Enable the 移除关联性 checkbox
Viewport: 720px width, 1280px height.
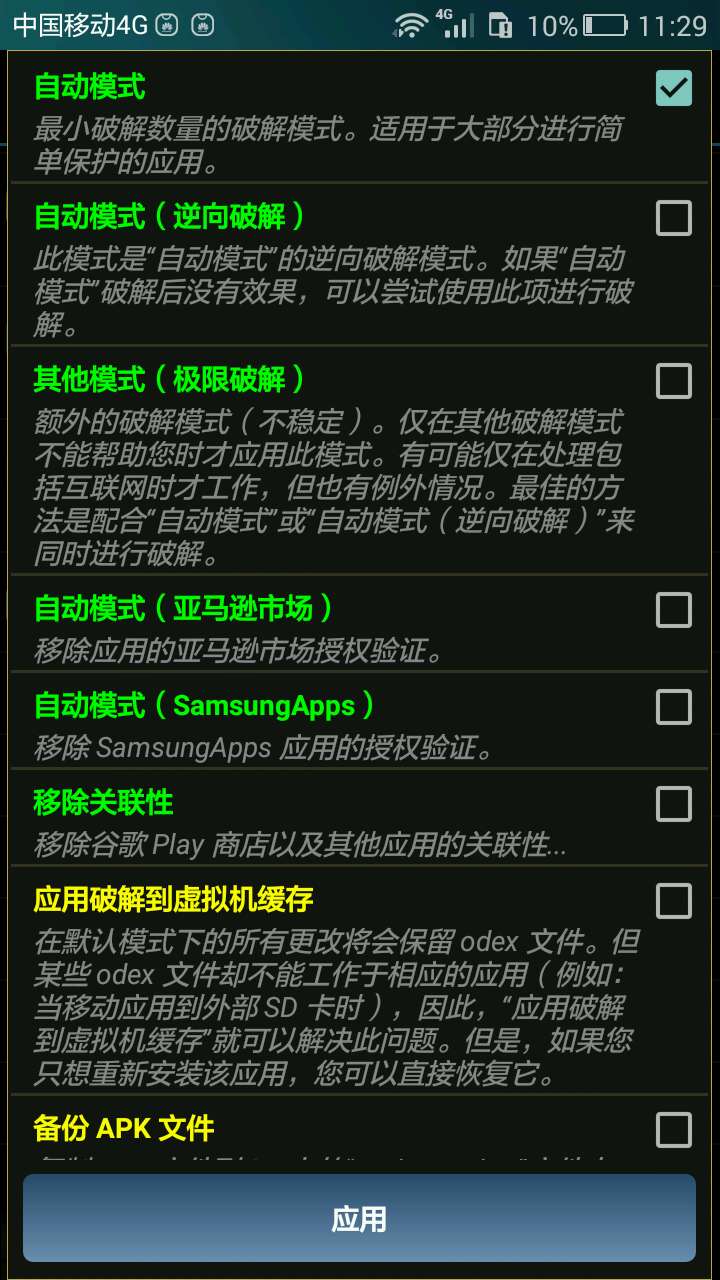coord(673,804)
